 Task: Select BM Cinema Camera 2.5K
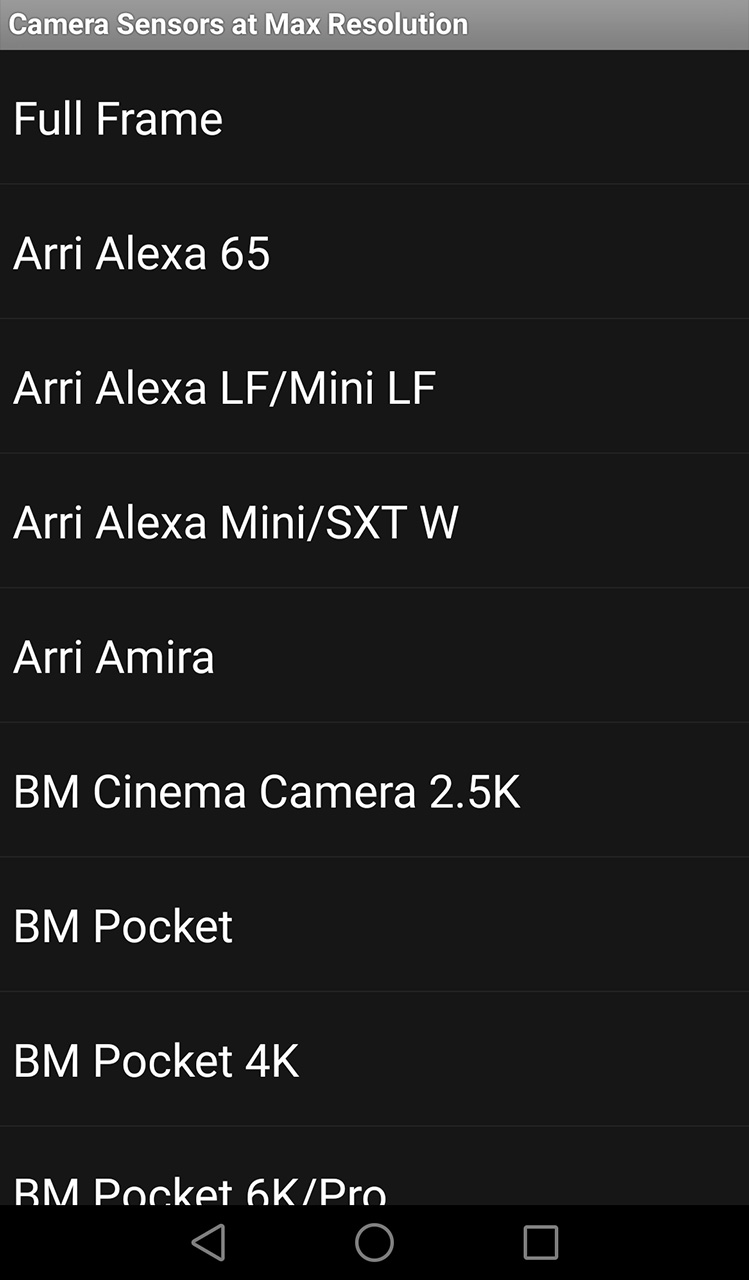click(374, 790)
